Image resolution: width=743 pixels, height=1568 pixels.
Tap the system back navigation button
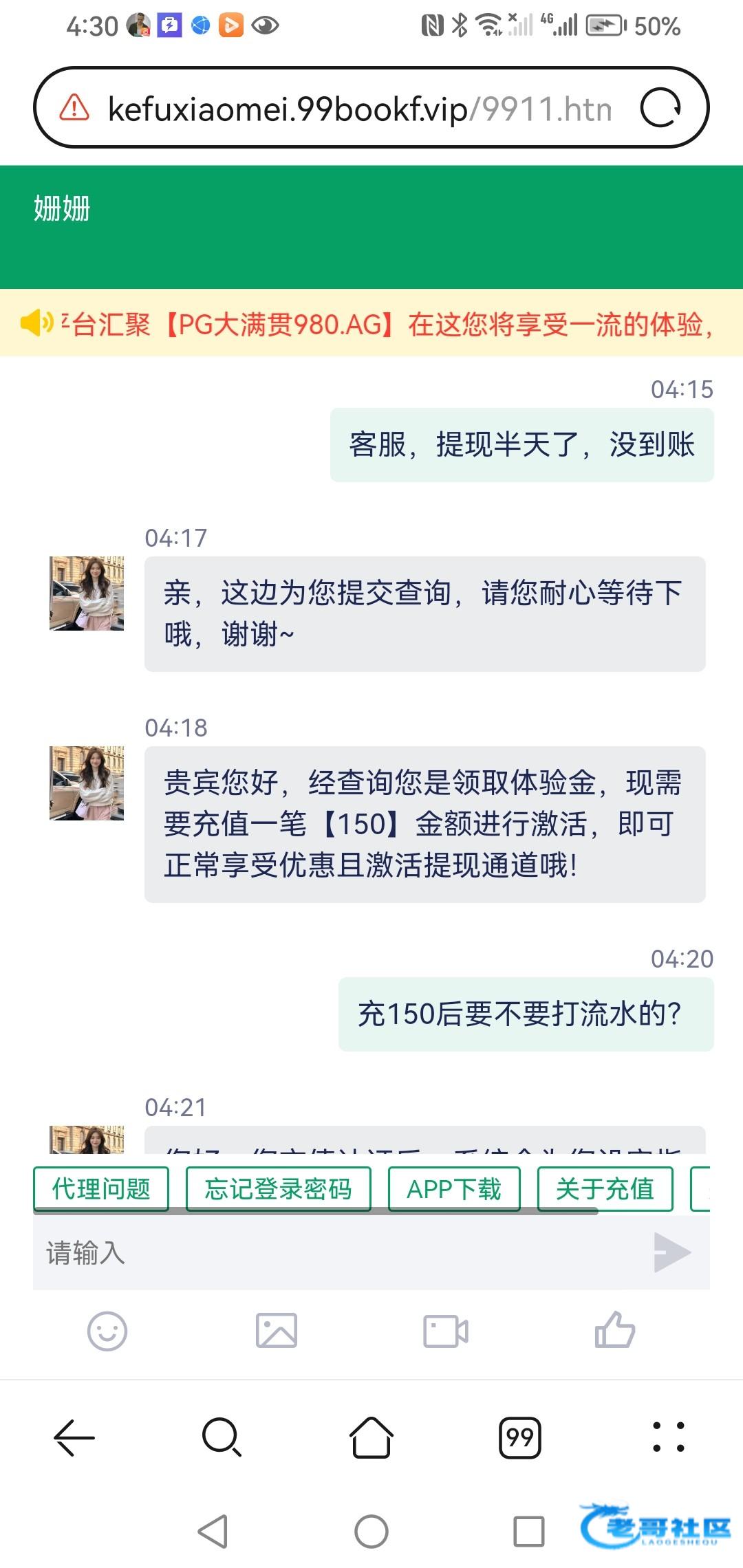click(213, 1532)
